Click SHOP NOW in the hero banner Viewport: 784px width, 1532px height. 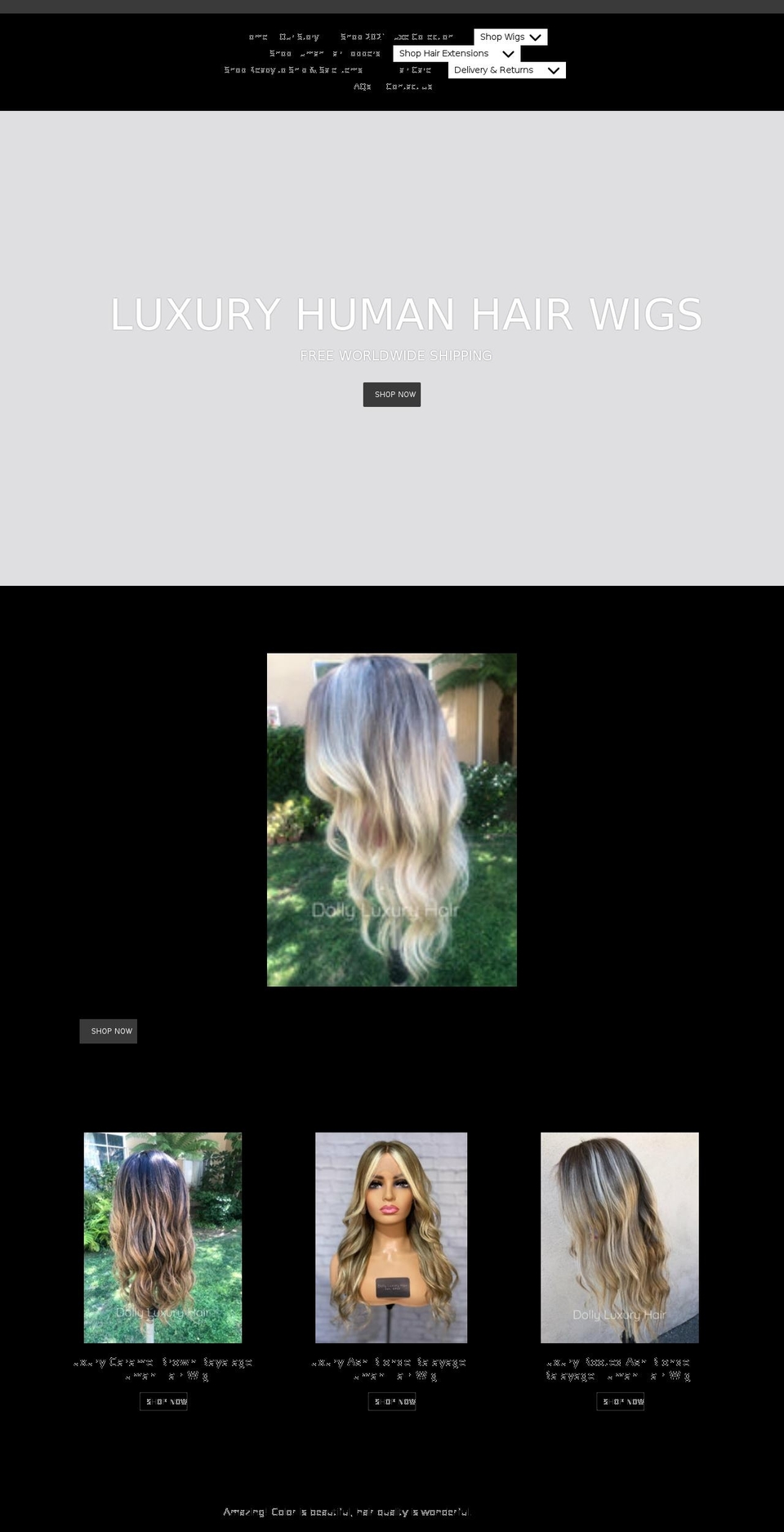pyautogui.click(x=392, y=394)
